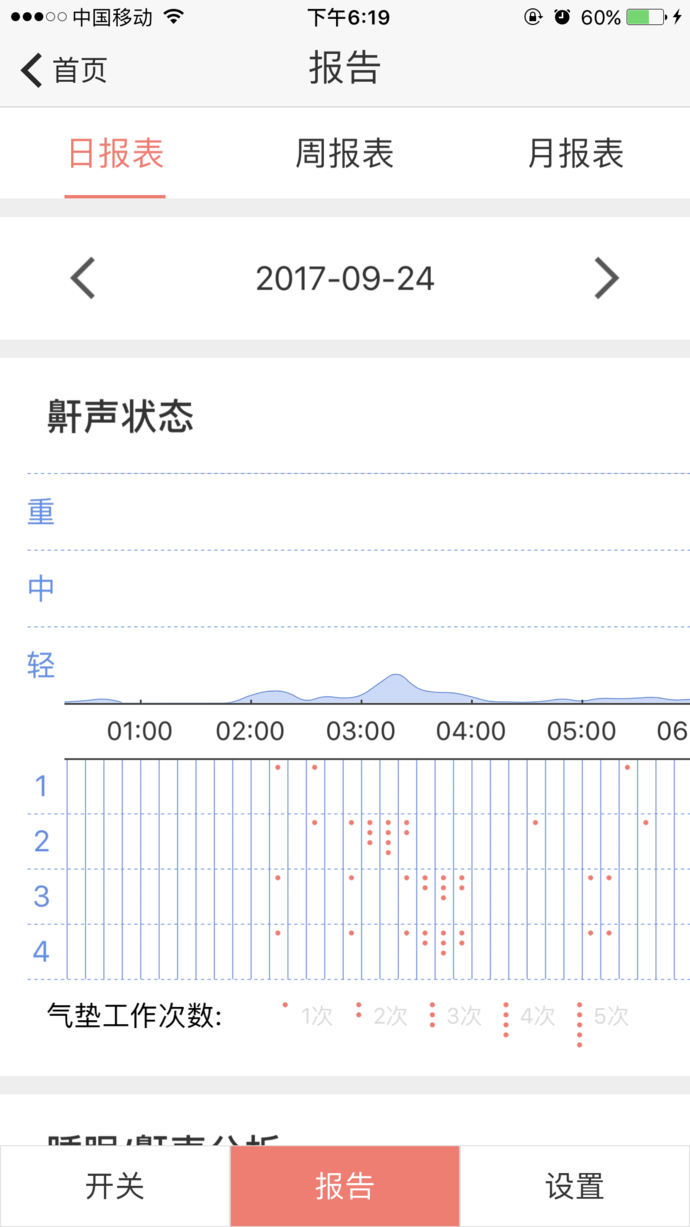The width and height of the screenshot is (690, 1227).
Task: Show the previous day's report
Action: 83,278
